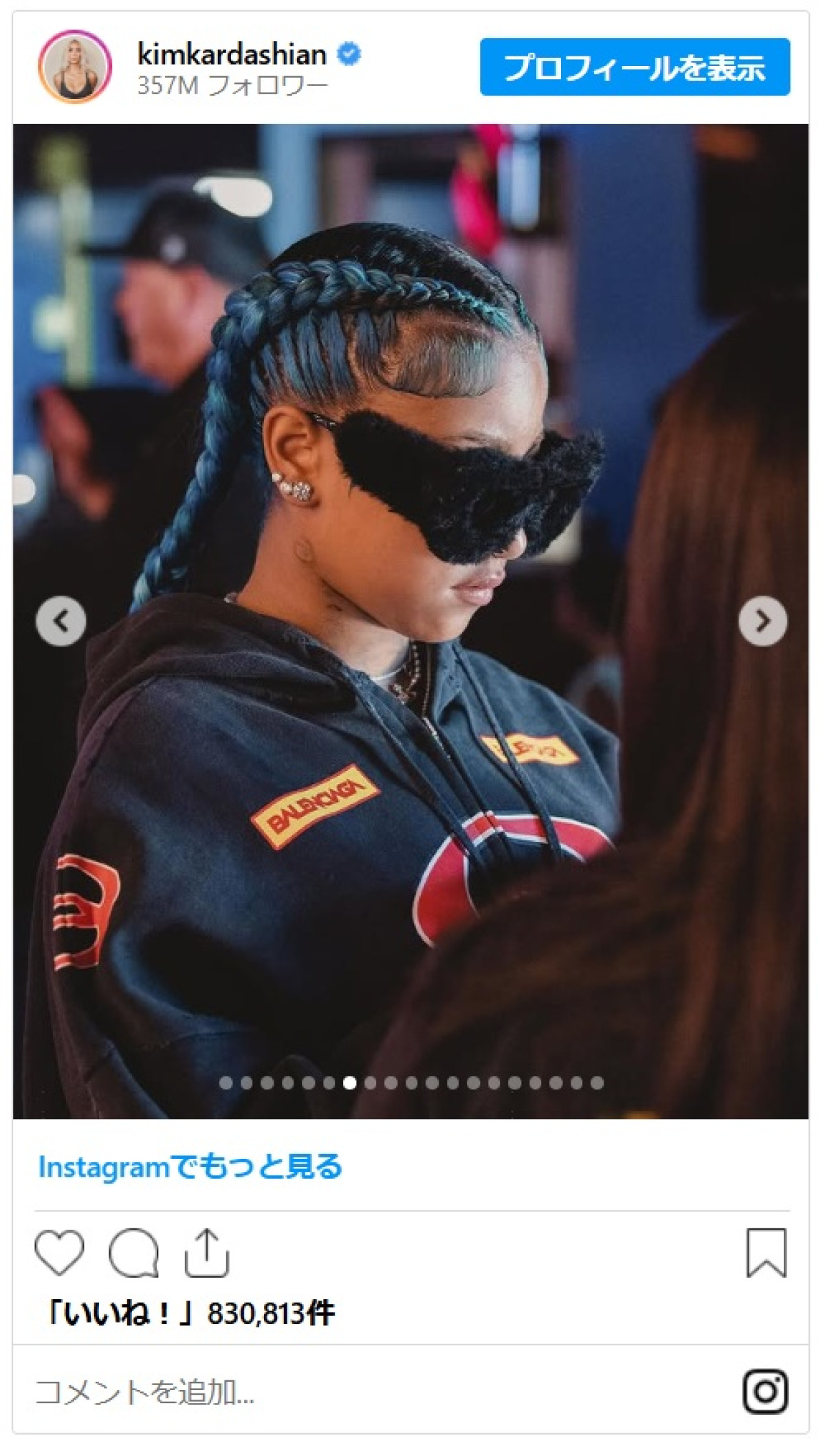
Task: Open the Instagram logo icon
Action: click(765, 1392)
